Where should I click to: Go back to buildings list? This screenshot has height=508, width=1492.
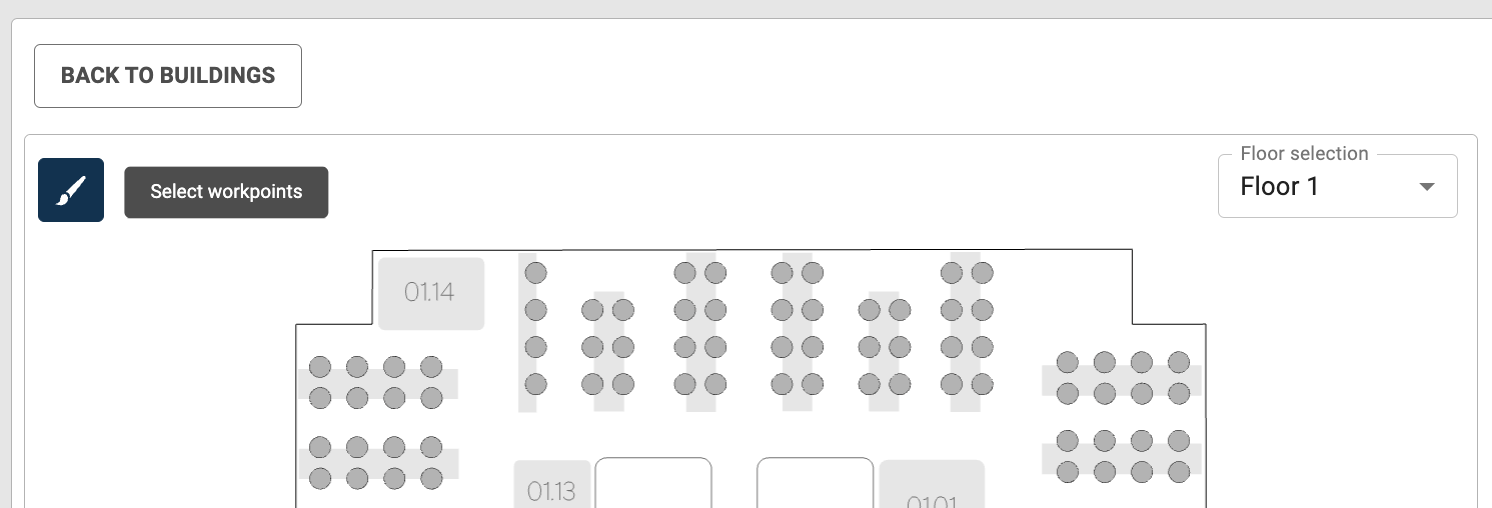(x=168, y=76)
